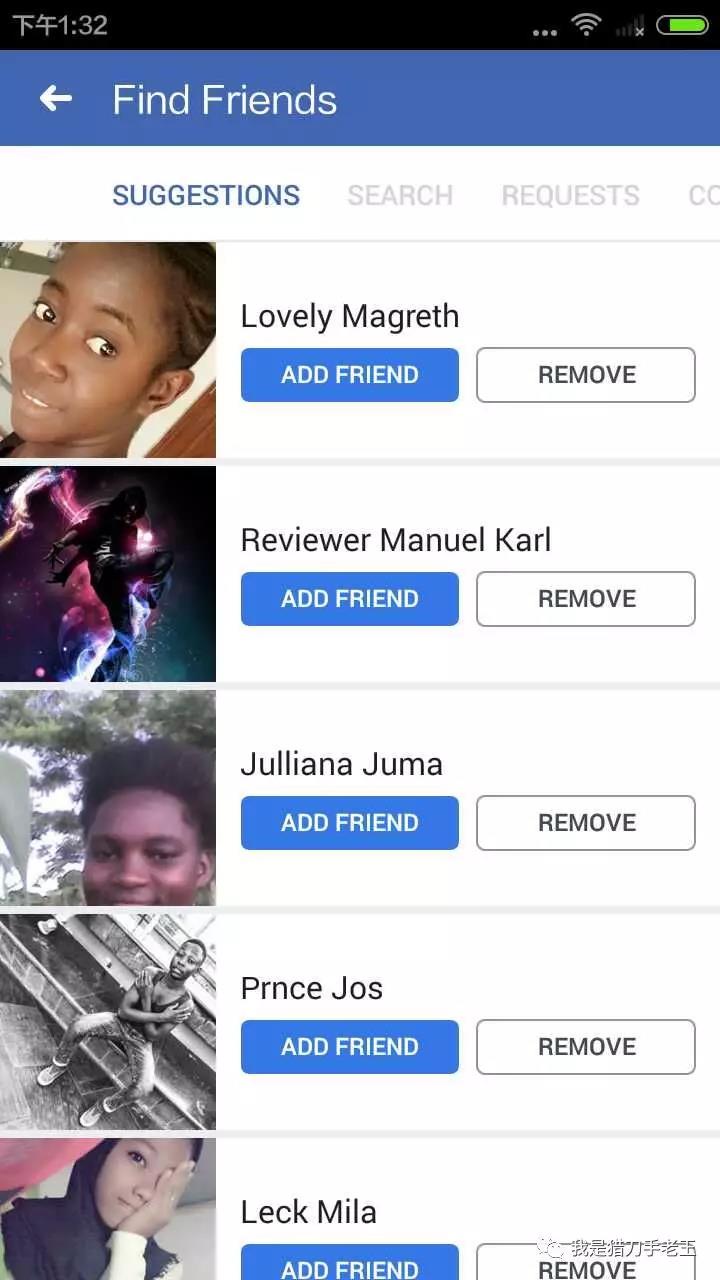View Reviewer Manuel Karl's profile picture
The height and width of the screenshot is (1280, 720).
[x=108, y=574]
